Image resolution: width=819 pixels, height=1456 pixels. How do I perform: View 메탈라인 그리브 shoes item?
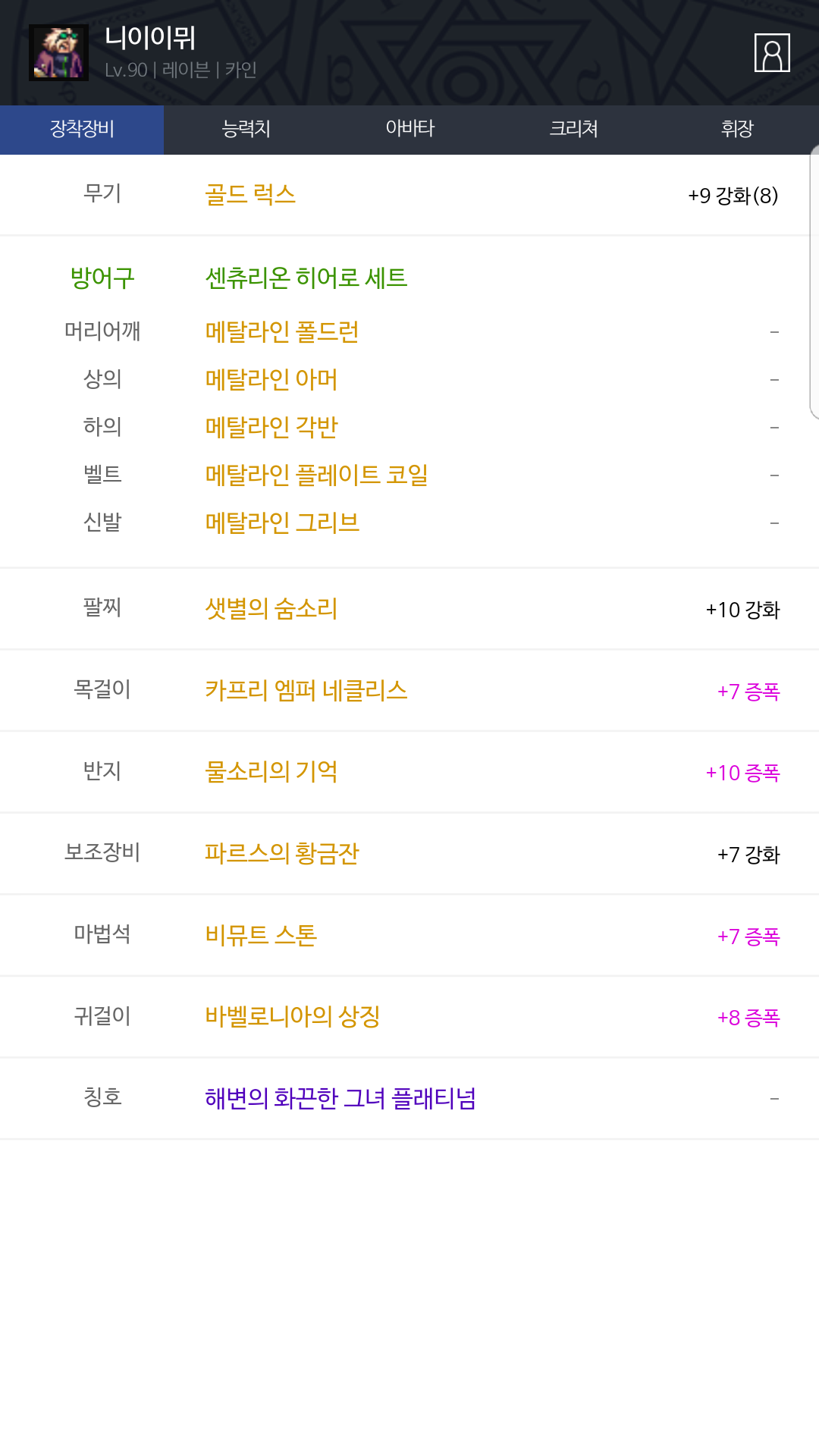pos(282,523)
